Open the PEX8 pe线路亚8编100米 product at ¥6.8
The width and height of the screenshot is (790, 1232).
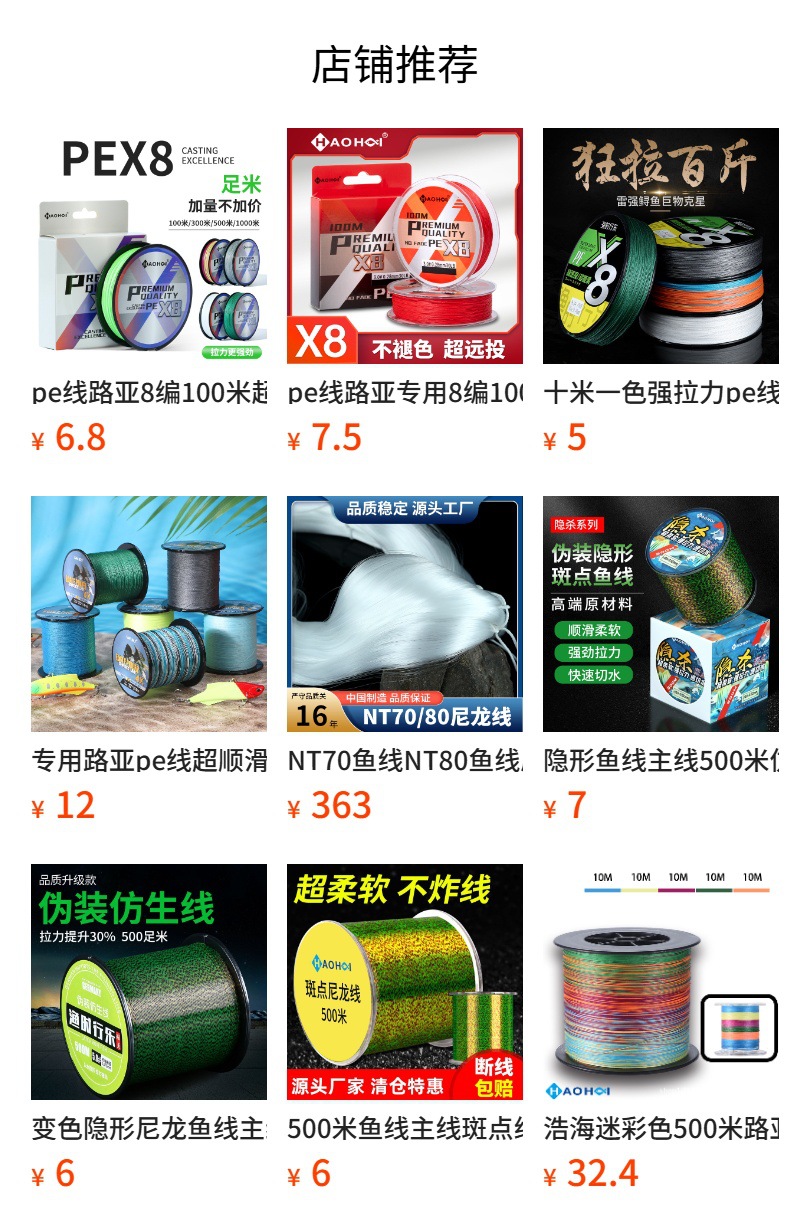(149, 292)
